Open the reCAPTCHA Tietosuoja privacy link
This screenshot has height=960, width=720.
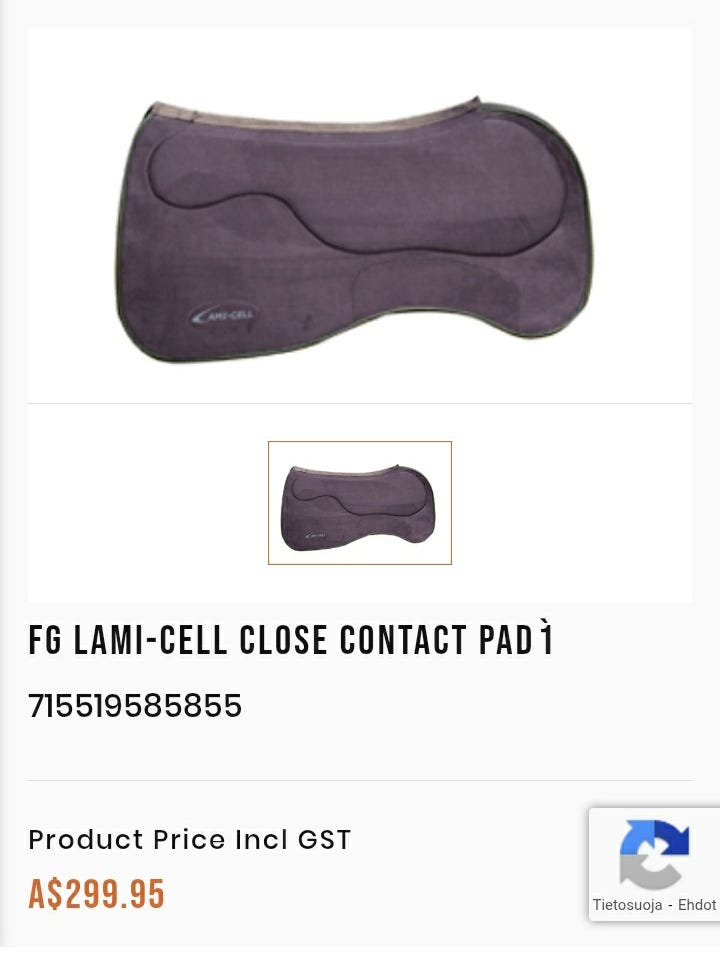(x=627, y=905)
